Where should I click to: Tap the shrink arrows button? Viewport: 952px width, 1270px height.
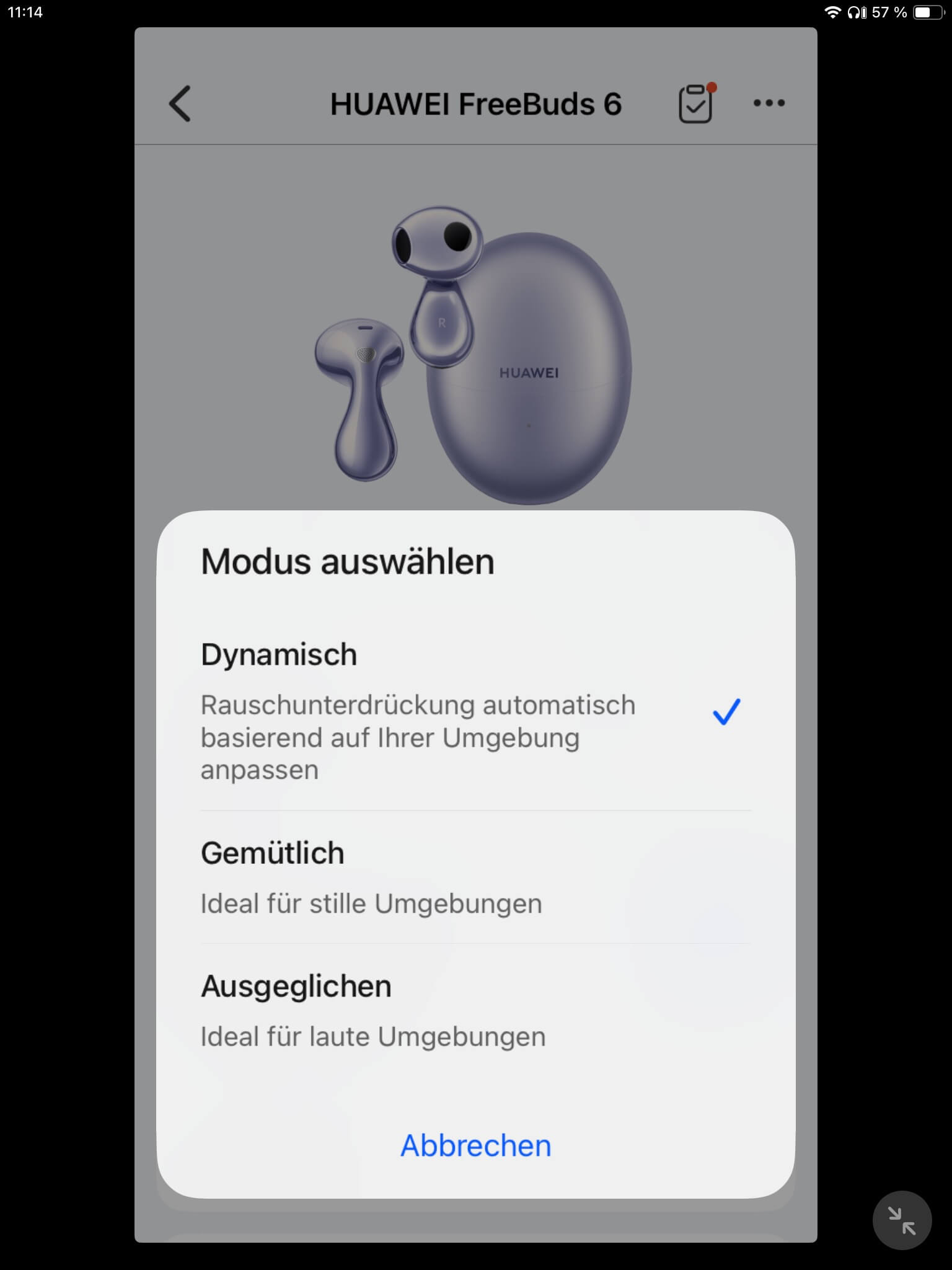click(901, 1220)
